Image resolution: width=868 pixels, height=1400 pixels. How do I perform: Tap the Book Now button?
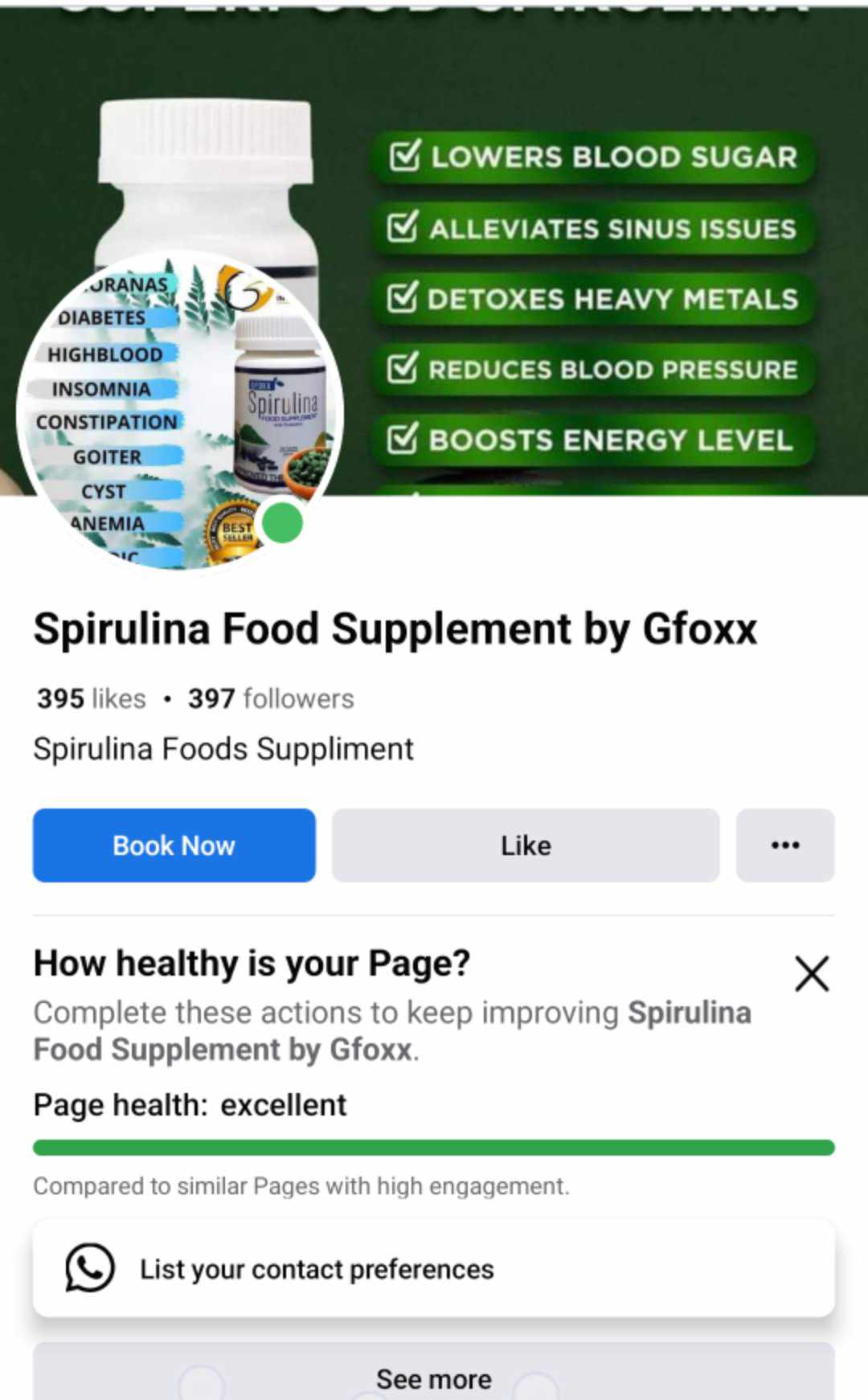click(174, 845)
